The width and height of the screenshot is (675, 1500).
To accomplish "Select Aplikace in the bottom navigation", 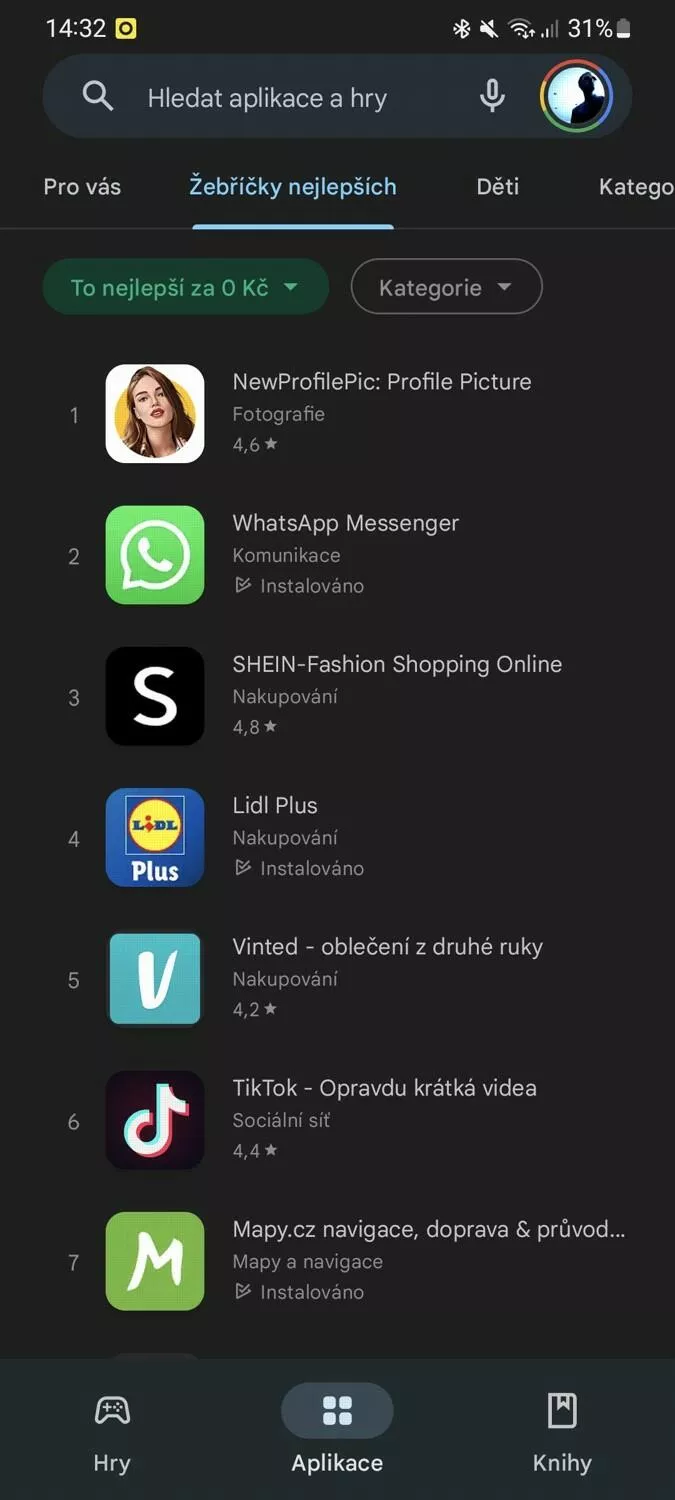I will click(x=337, y=1432).
